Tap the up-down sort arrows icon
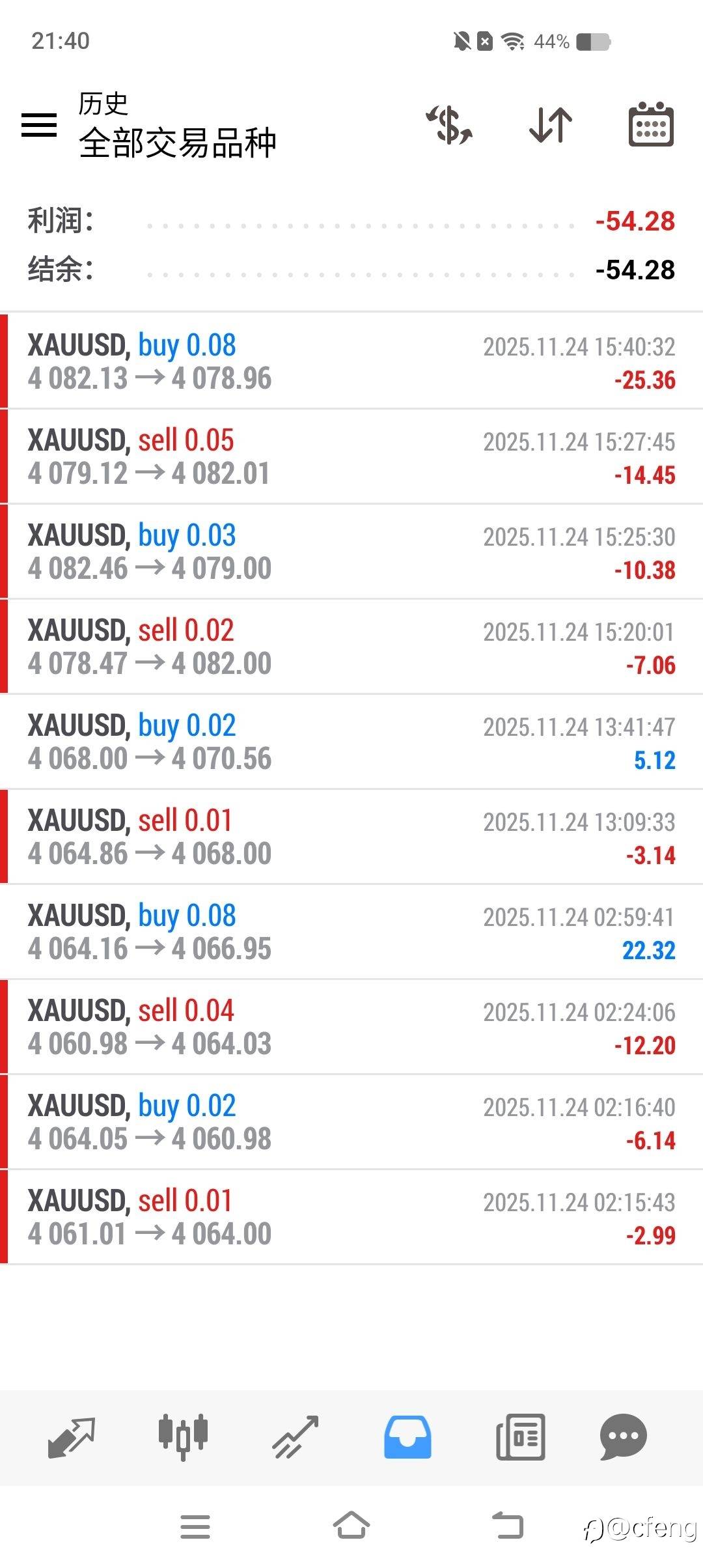Viewport: 703px width, 1568px height. 551,124
